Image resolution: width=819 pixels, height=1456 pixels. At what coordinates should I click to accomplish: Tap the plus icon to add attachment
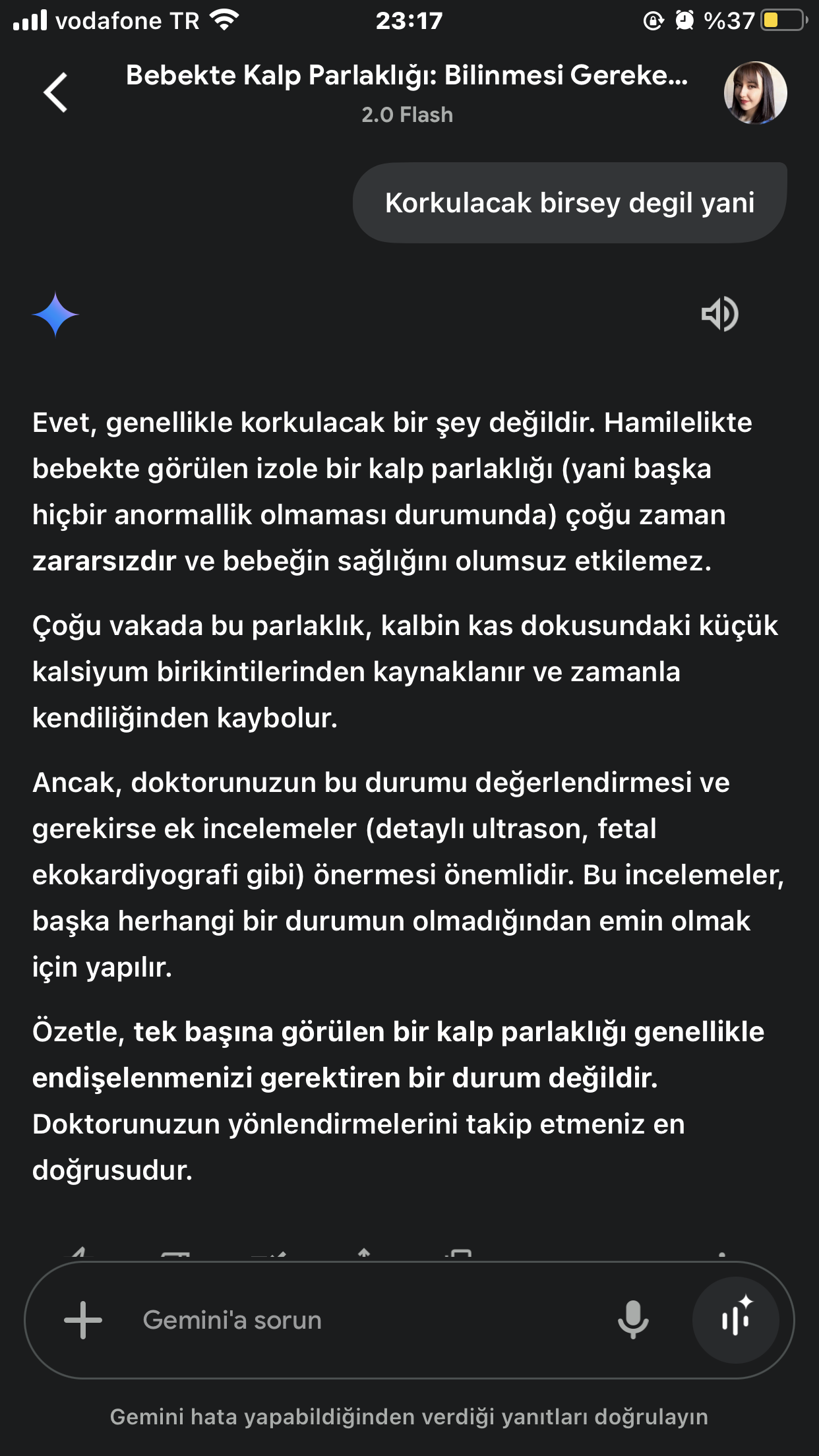[x=83, y=1320]
